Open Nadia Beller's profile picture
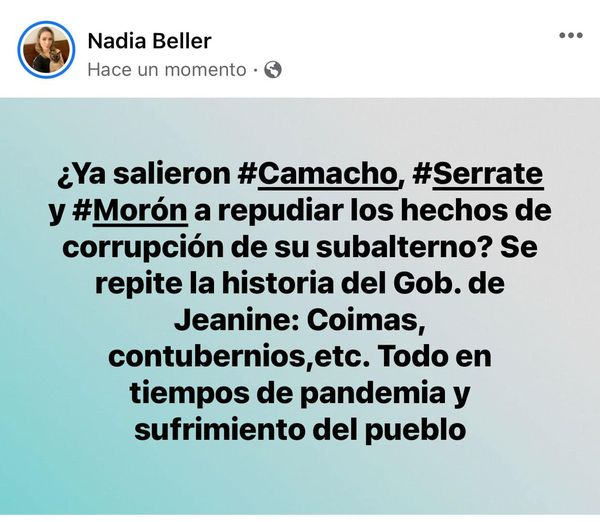The height and width of the screenshot is (522, 600). (x=46, y=48)
